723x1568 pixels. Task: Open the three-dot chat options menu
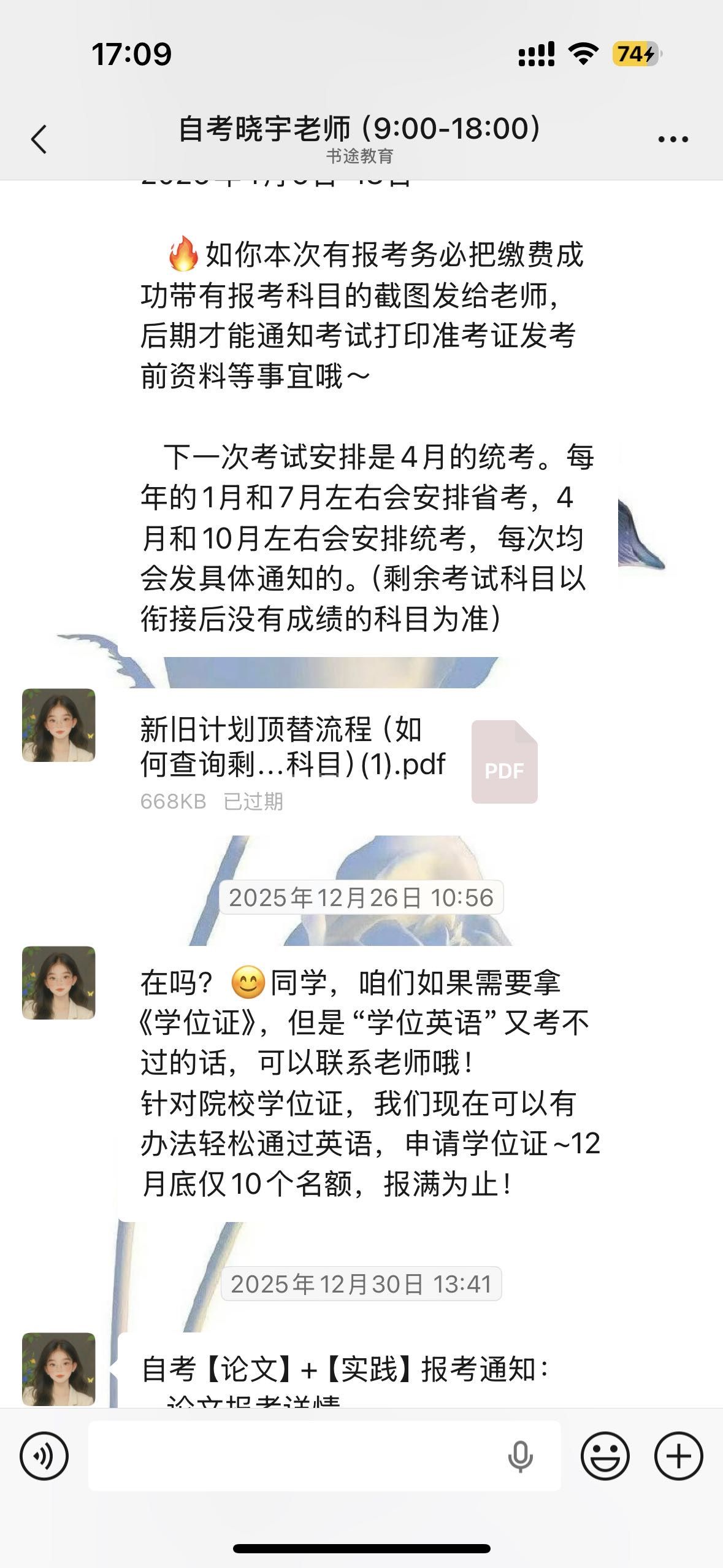pyautogui.click(x=673, y=139)
